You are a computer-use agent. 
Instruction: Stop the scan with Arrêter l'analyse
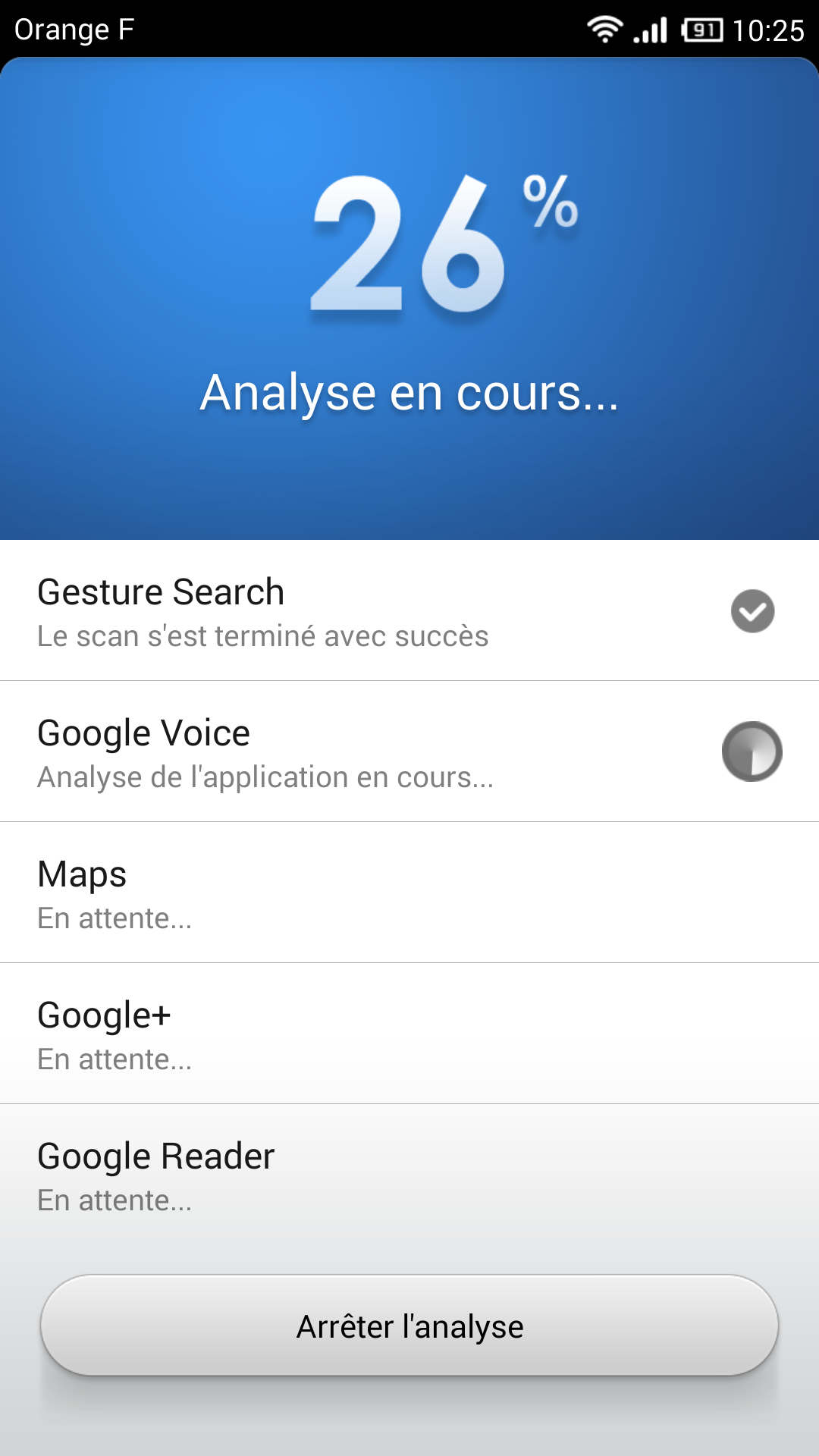409,1326
